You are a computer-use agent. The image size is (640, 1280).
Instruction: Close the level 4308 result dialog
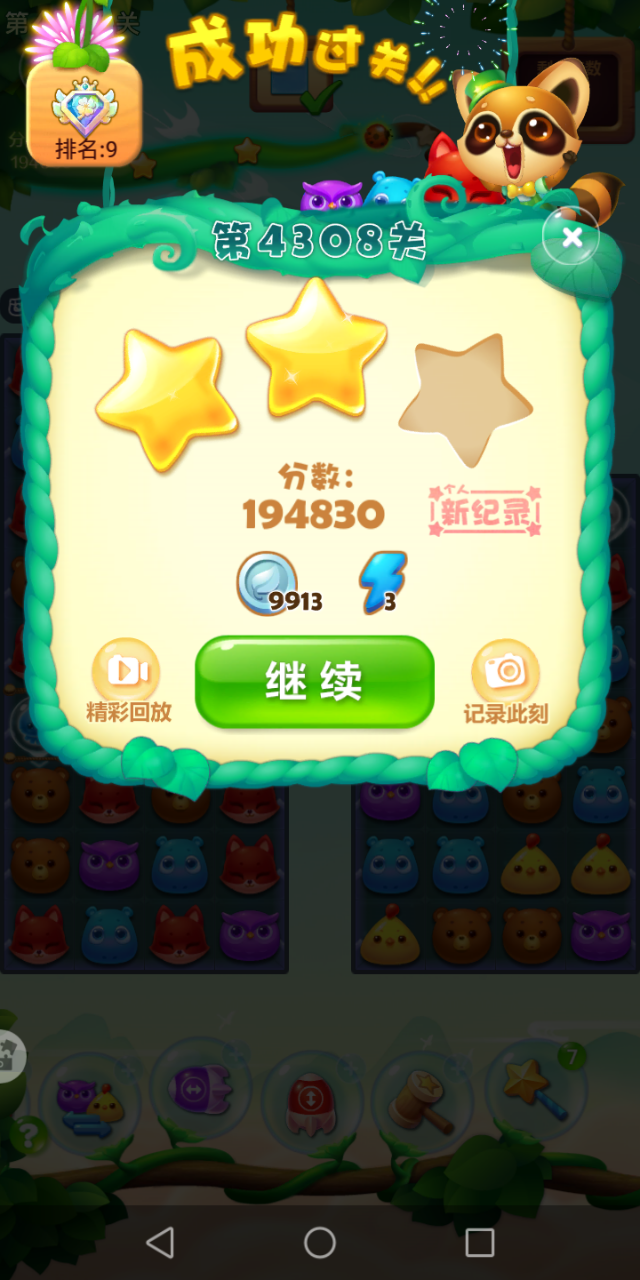click(x=571, y=238)
